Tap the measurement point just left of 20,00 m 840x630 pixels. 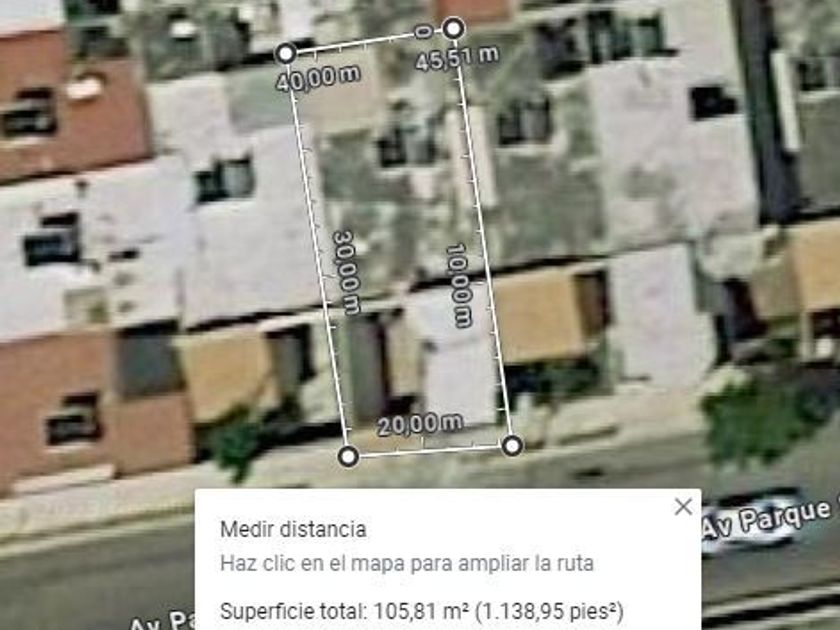point(348,456)
